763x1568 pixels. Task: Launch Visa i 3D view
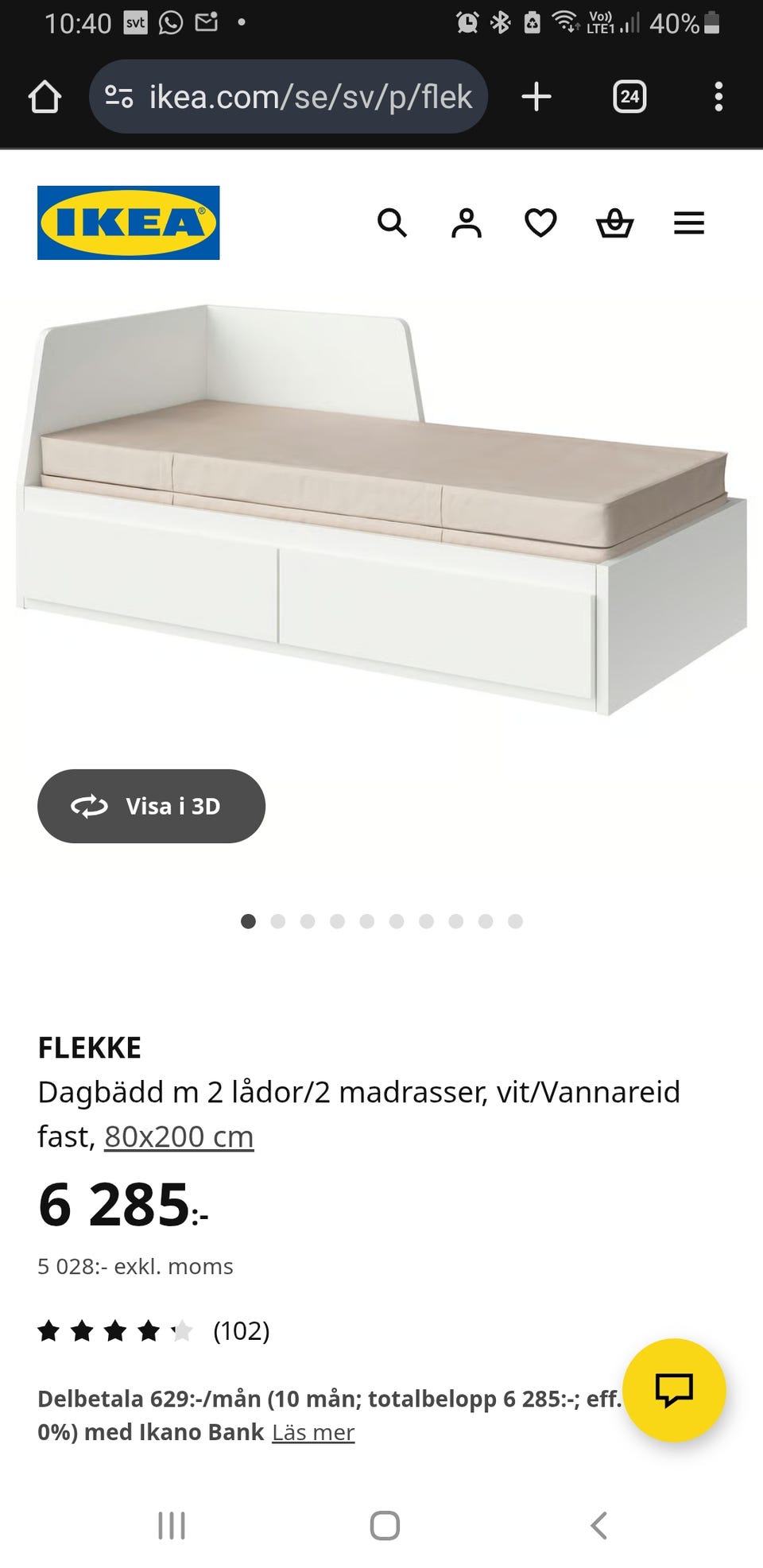coord(151,806)
